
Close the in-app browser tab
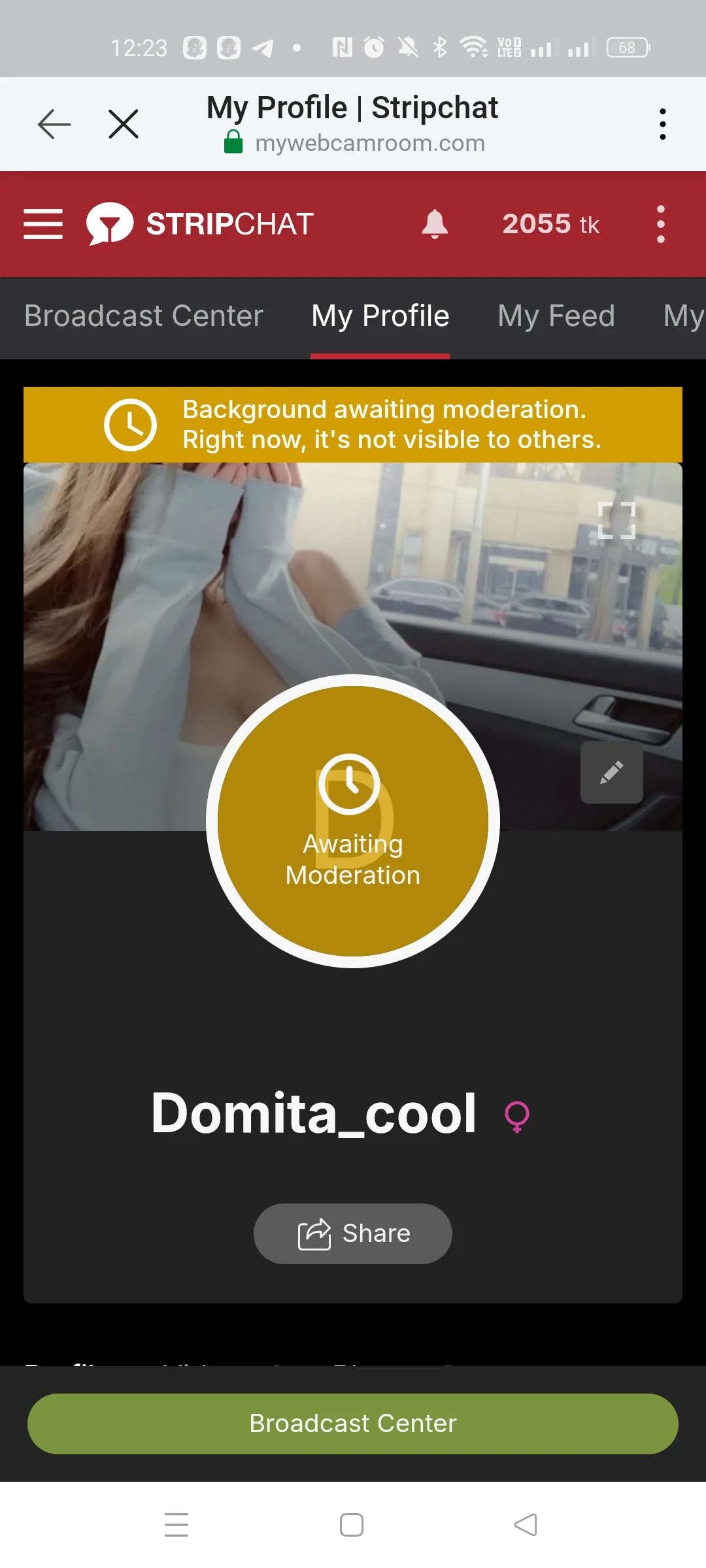(123, 124)
